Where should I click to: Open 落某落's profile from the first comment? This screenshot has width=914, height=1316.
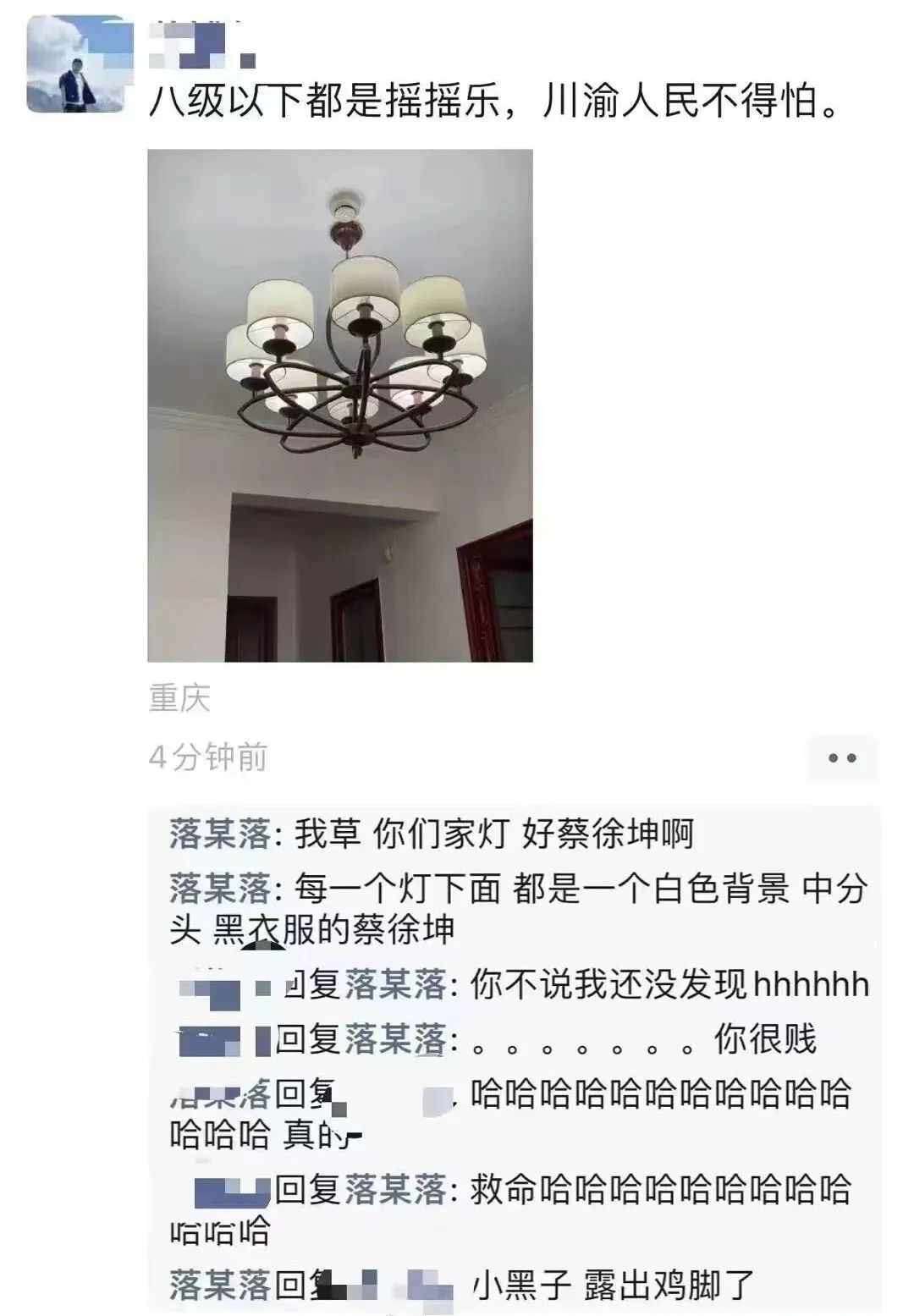coord(218,834)
